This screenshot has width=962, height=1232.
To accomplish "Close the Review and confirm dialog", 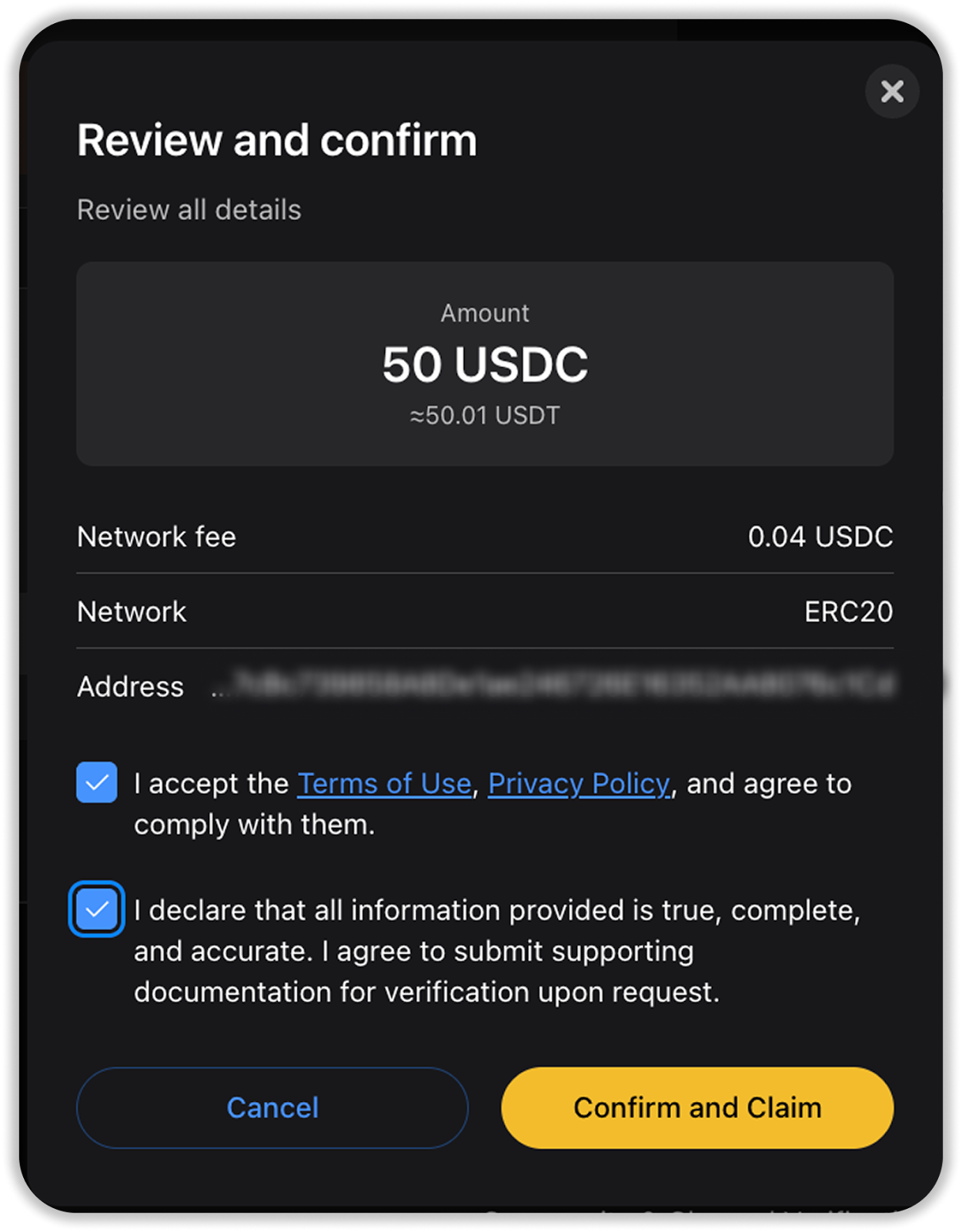I will click(892, 92).
